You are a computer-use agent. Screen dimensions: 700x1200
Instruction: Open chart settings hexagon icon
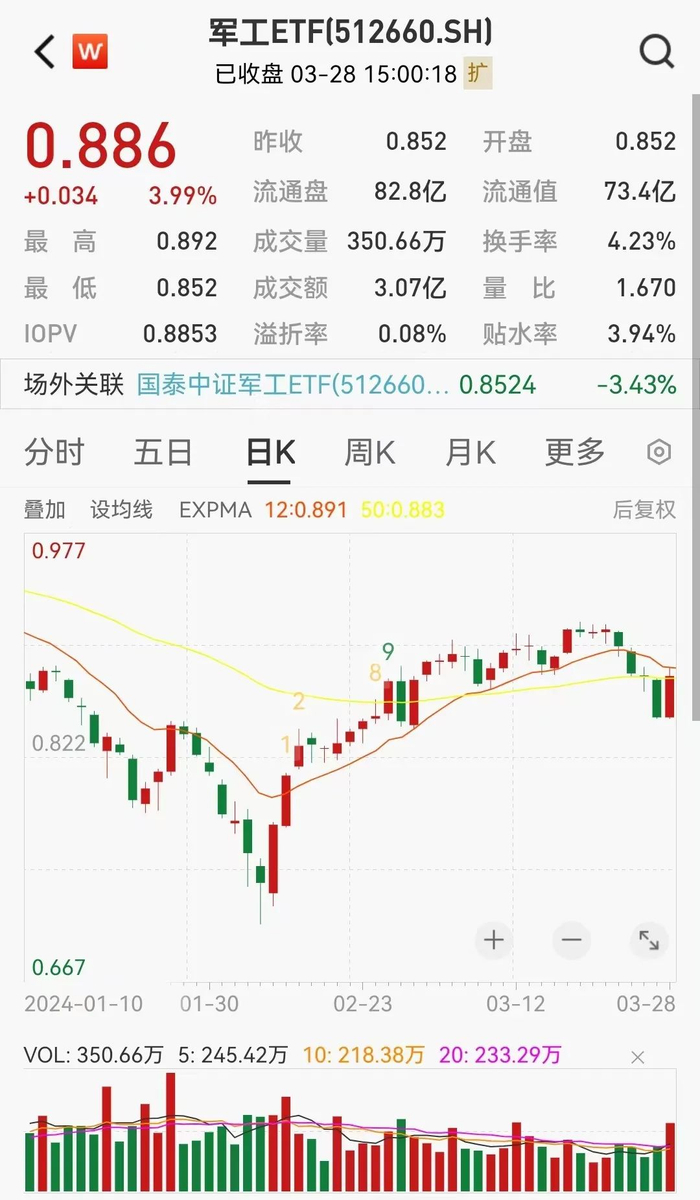tap(658, 453)
